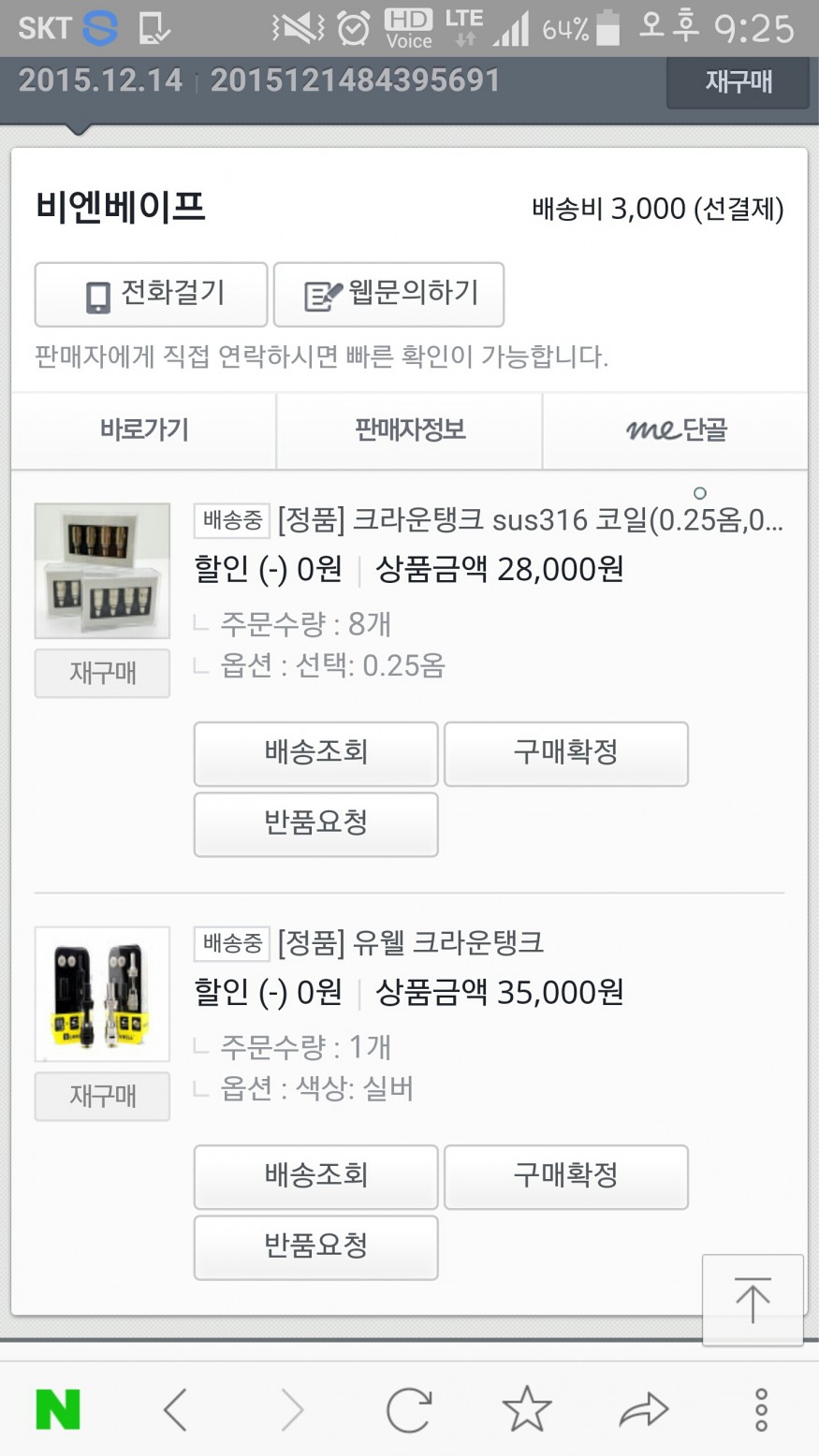Bookmark this page with star icon

tap(527, 1409)
